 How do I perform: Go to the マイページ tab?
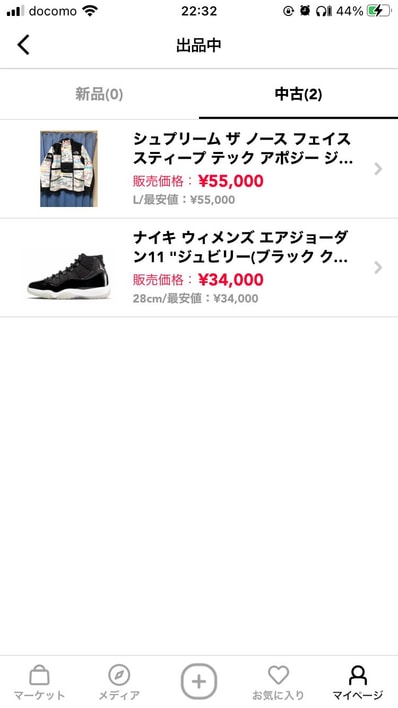pos(358,682)
